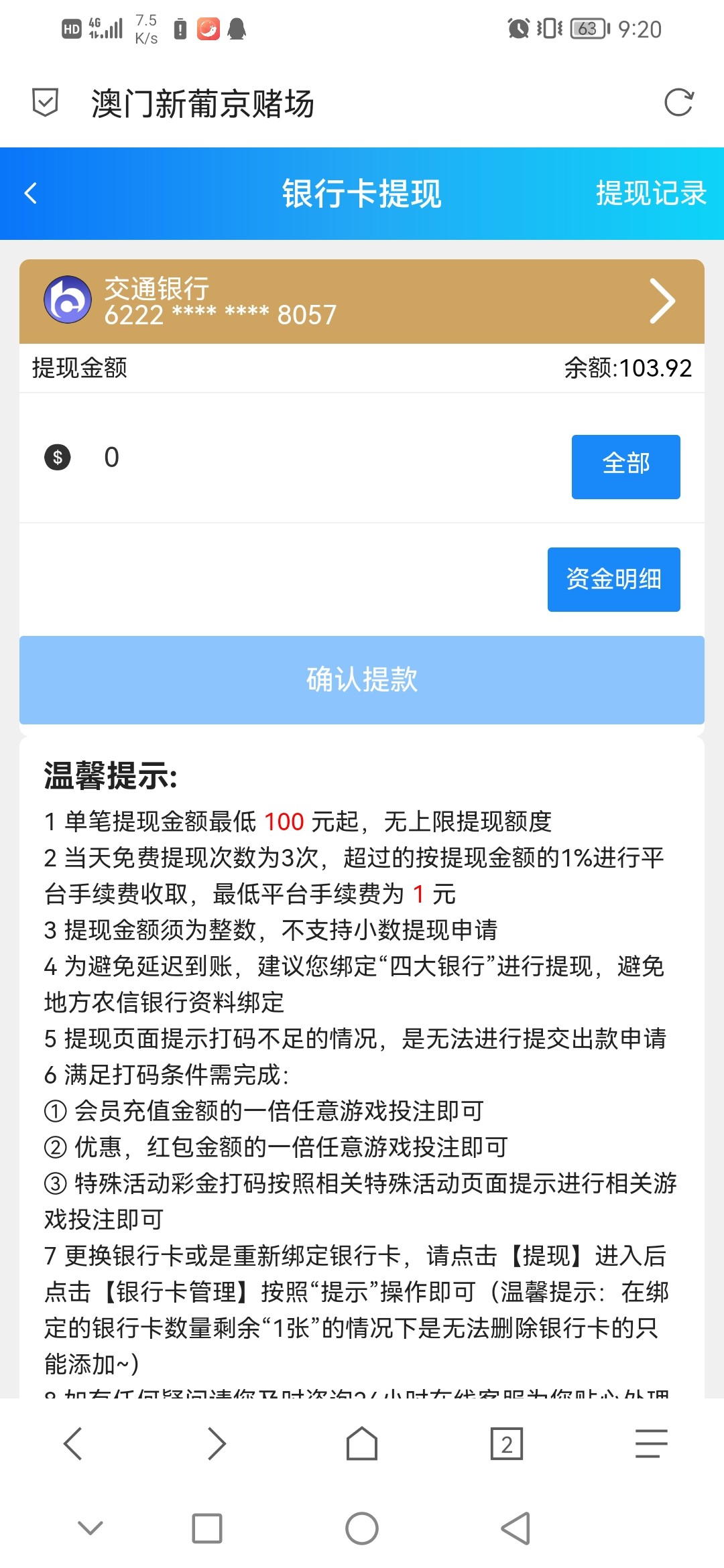Tap the system home circle button
724x1568 pixels.
[x=362, y=1528]
